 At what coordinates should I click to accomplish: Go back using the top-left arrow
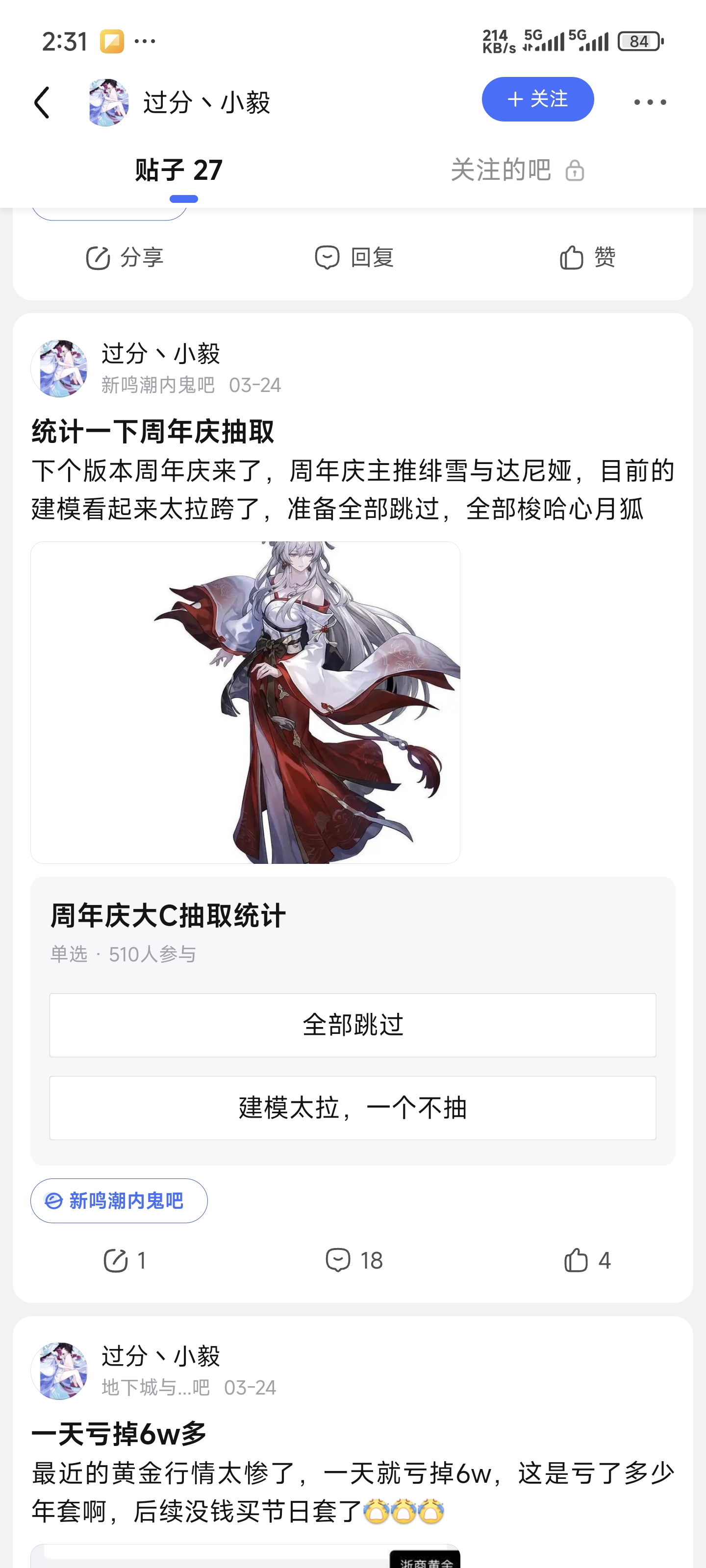41,102
